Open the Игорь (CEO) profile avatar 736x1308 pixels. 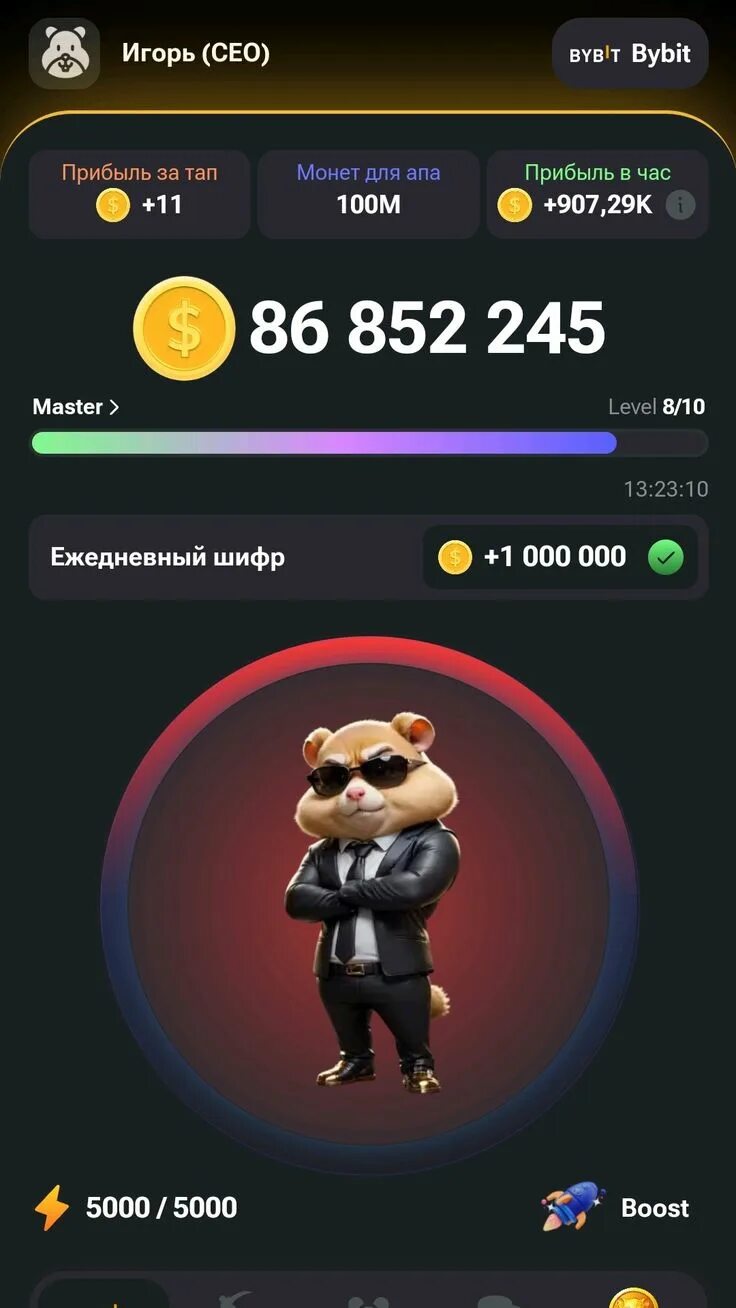pos(64,54)
